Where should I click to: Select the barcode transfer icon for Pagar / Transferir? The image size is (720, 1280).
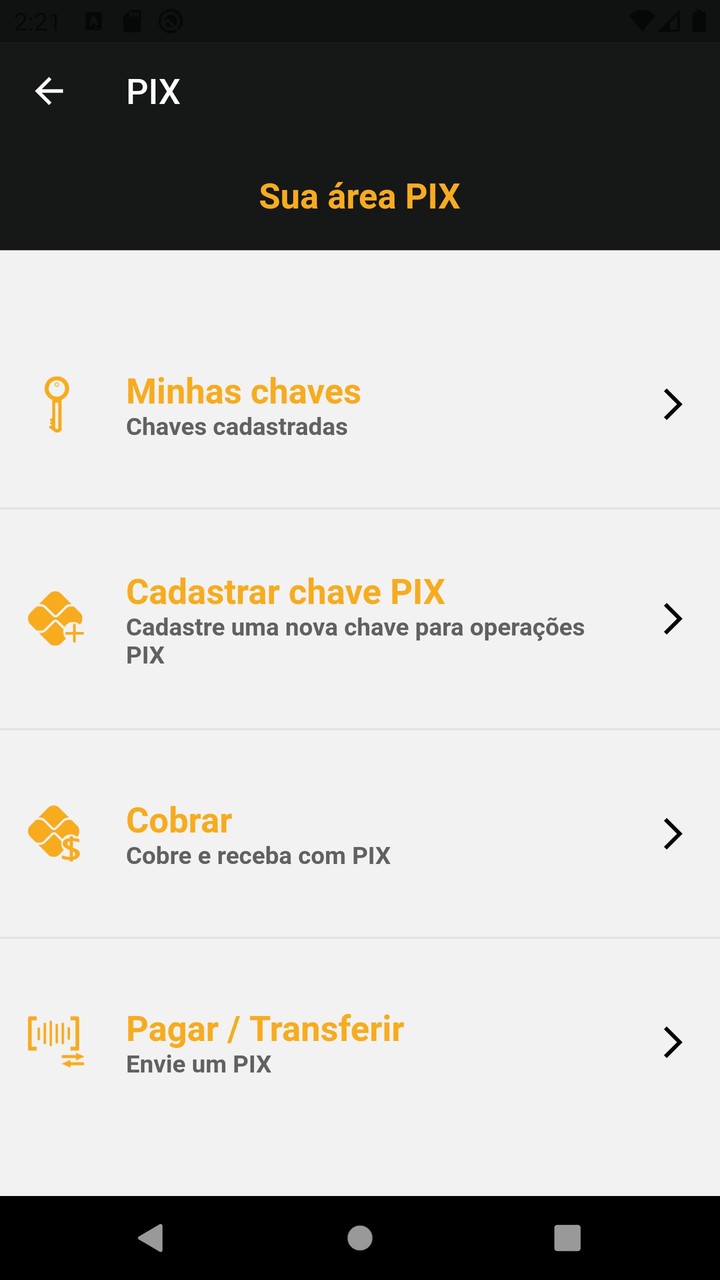point(56,1042)
